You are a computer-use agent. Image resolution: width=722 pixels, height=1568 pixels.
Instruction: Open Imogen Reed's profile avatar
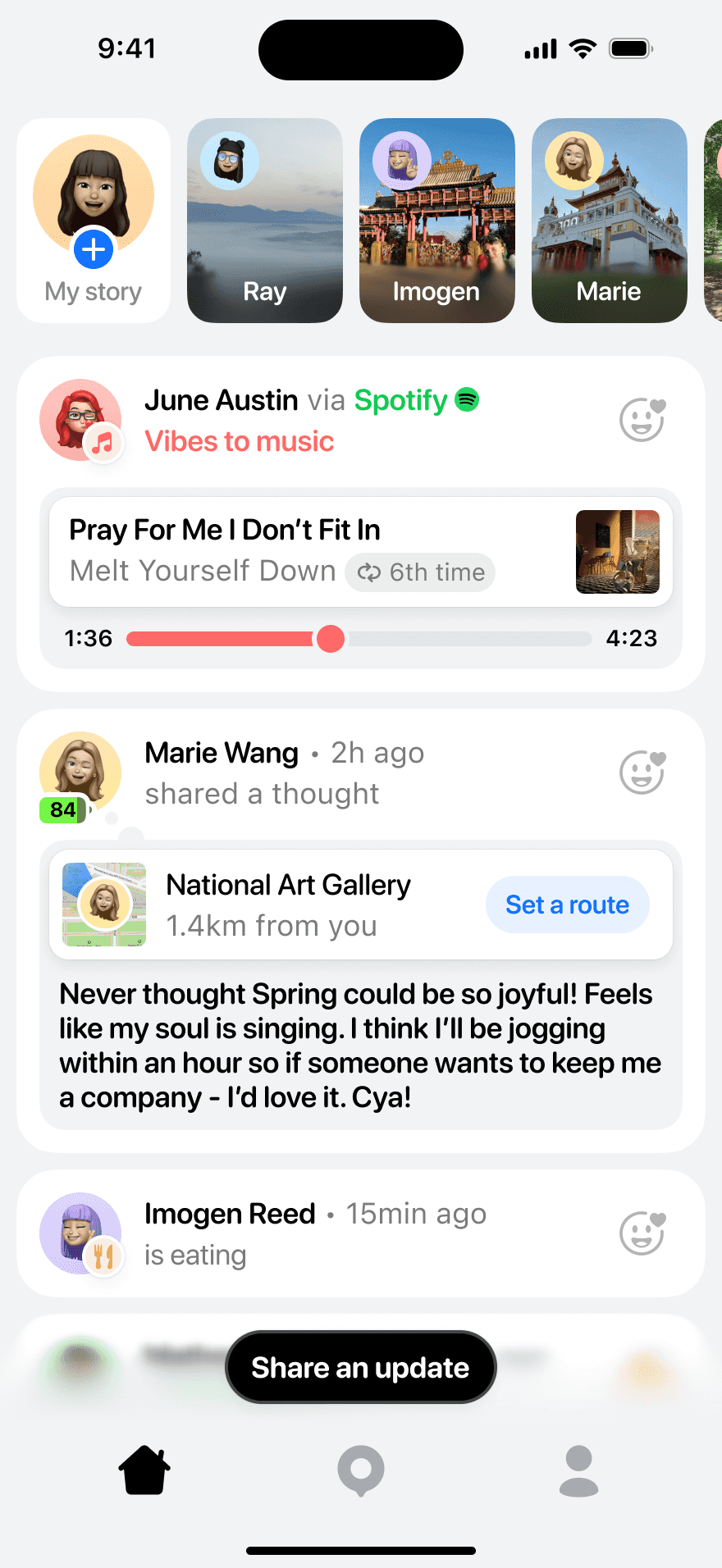(x=80, y=1233)
